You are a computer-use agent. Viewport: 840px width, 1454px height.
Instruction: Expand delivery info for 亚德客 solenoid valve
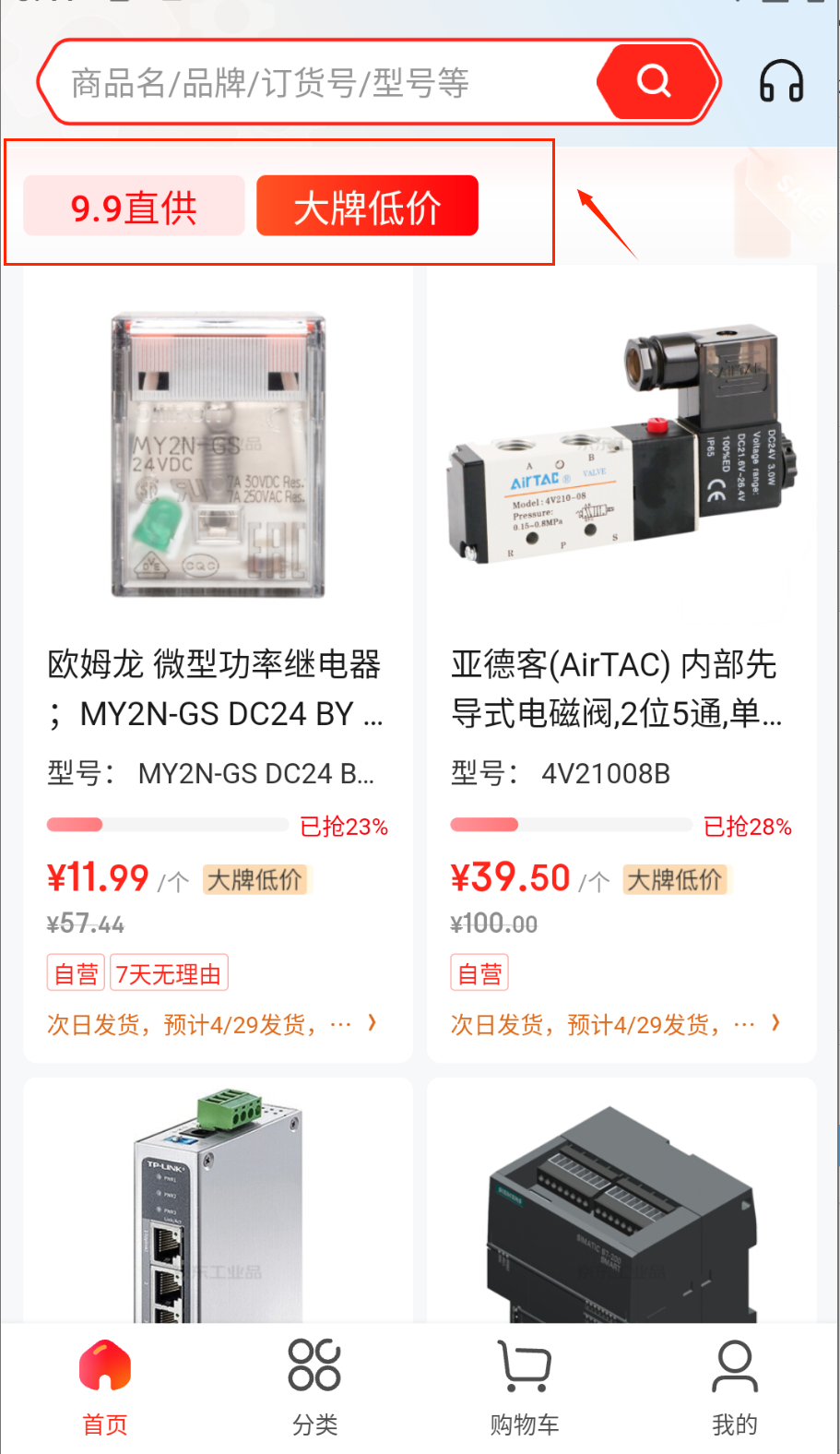coord(775,1023)
